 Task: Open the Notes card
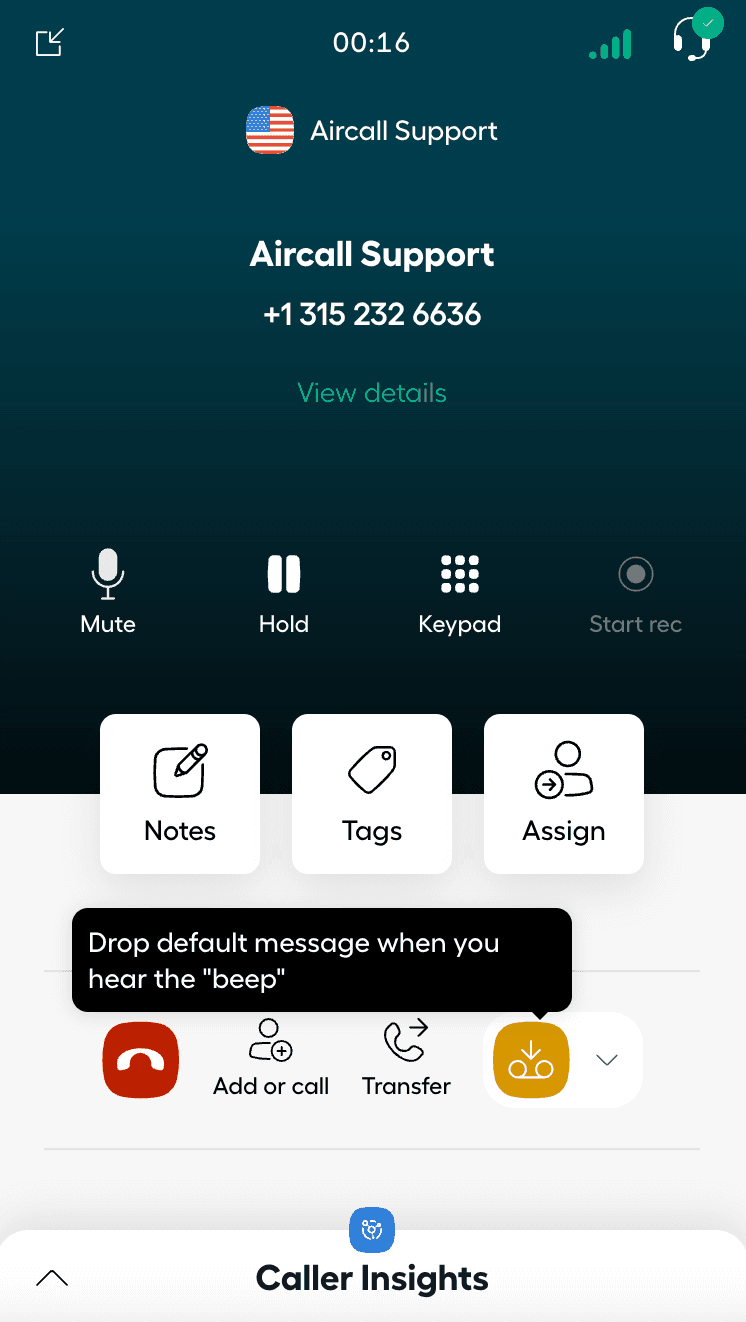180,793
